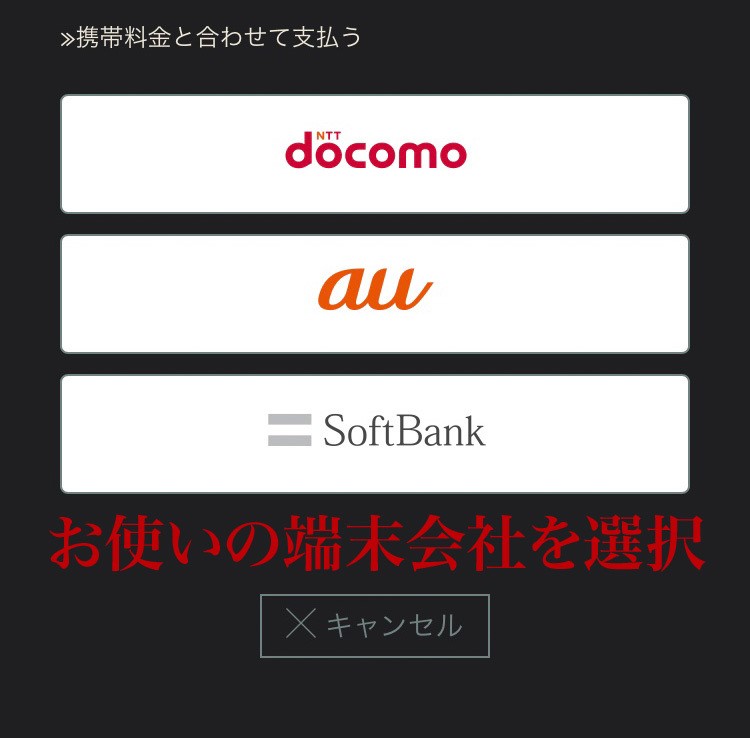Image resolution: width=750 pixels, height=738 pixels.
Task: Select NTT docomo carrier billing
Action: [375, 154]
